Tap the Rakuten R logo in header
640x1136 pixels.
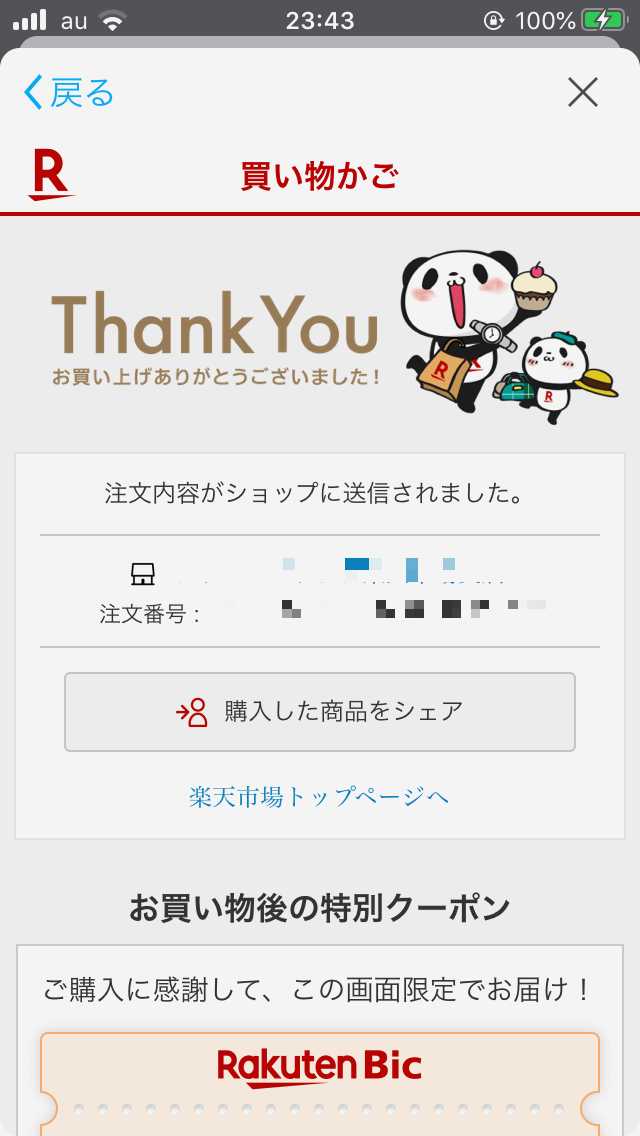click(51, 175)
